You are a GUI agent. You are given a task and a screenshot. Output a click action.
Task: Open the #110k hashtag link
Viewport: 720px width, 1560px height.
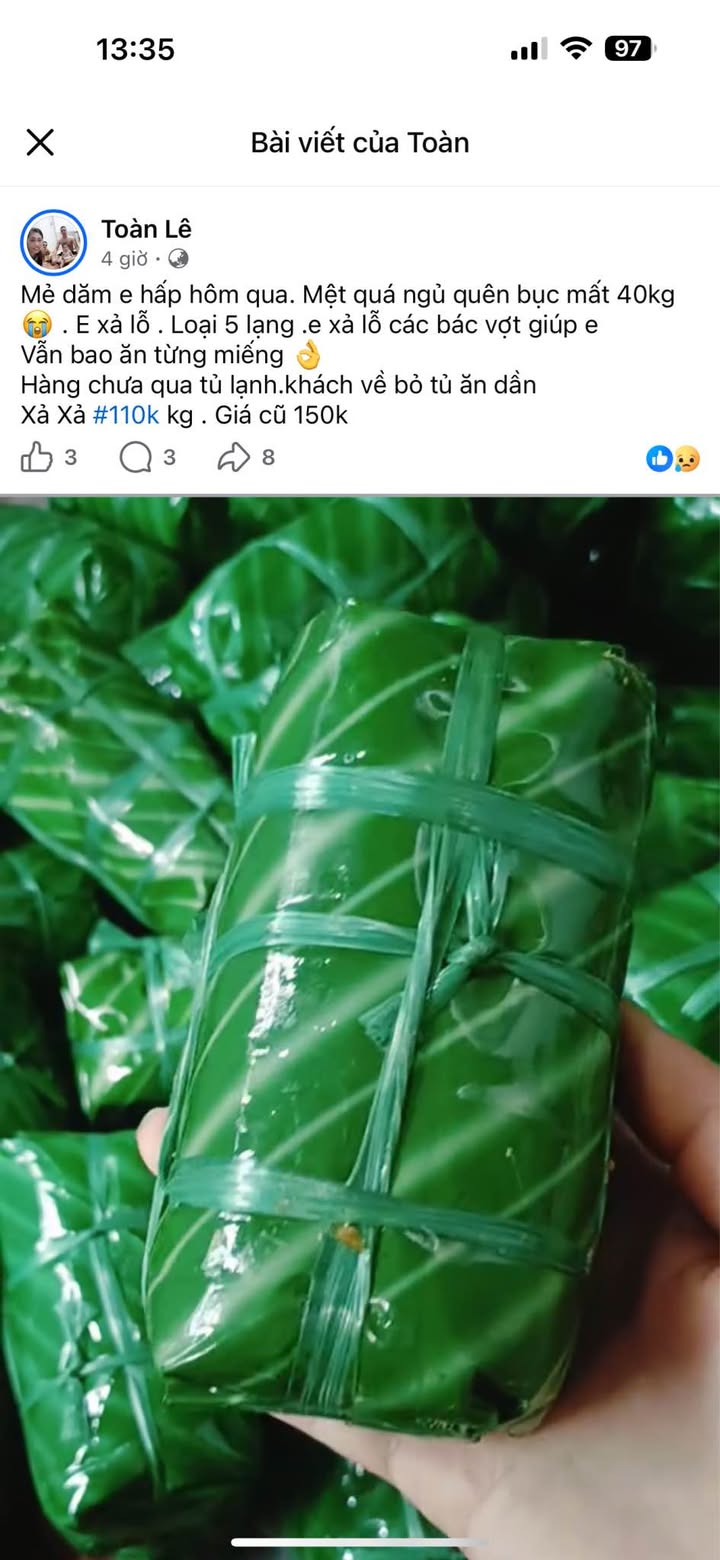click(126, 415)
